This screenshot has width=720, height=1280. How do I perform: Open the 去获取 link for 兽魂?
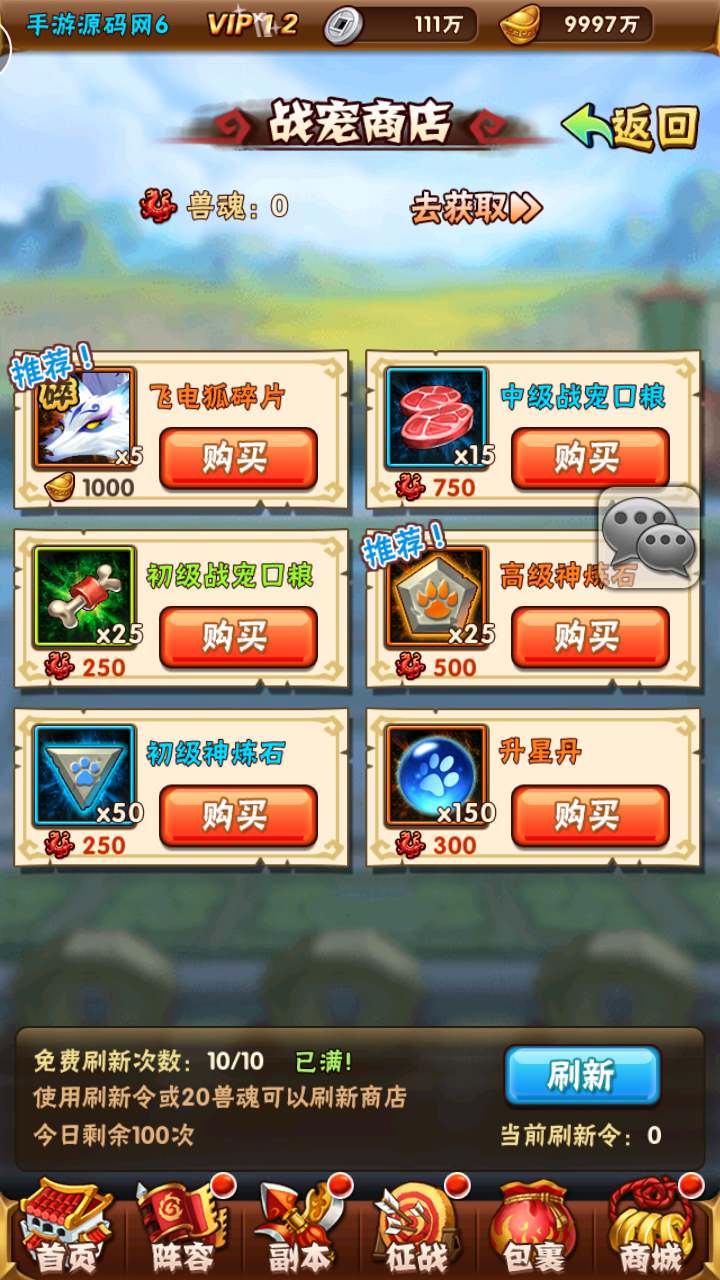tap(476, 208)
